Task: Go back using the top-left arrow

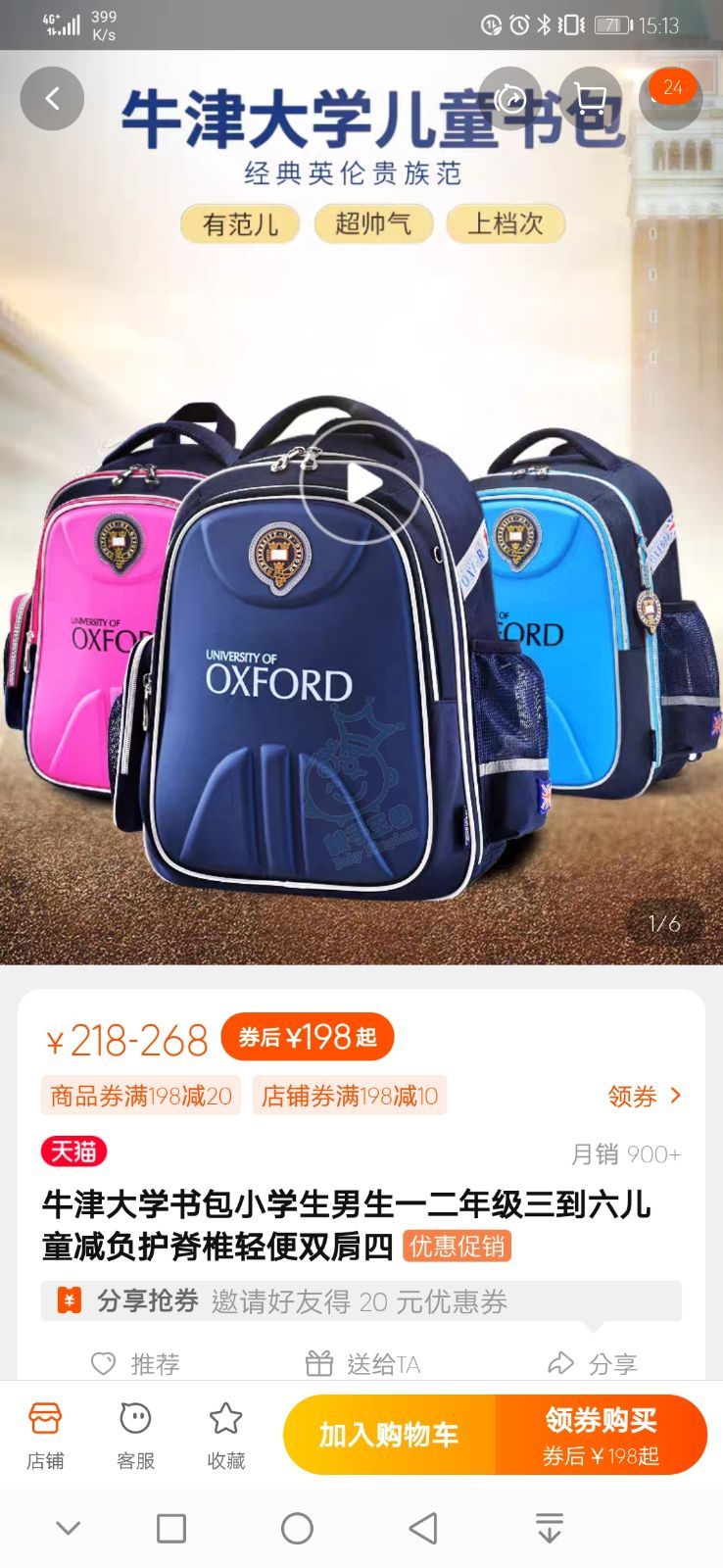Action: pyautogui.click(x=52, y=98)
